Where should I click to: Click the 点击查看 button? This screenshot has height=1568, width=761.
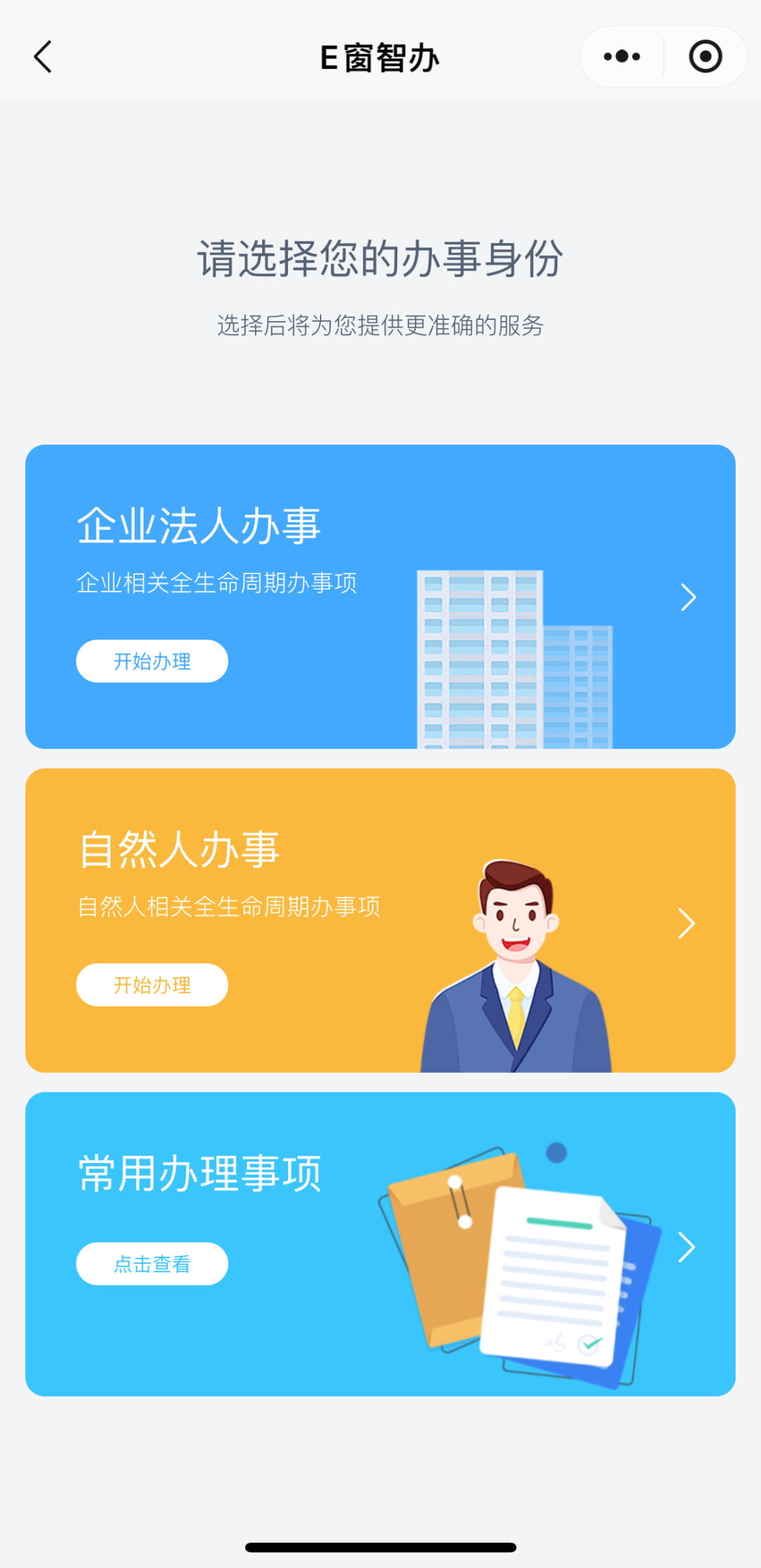tap(151, 1263)
